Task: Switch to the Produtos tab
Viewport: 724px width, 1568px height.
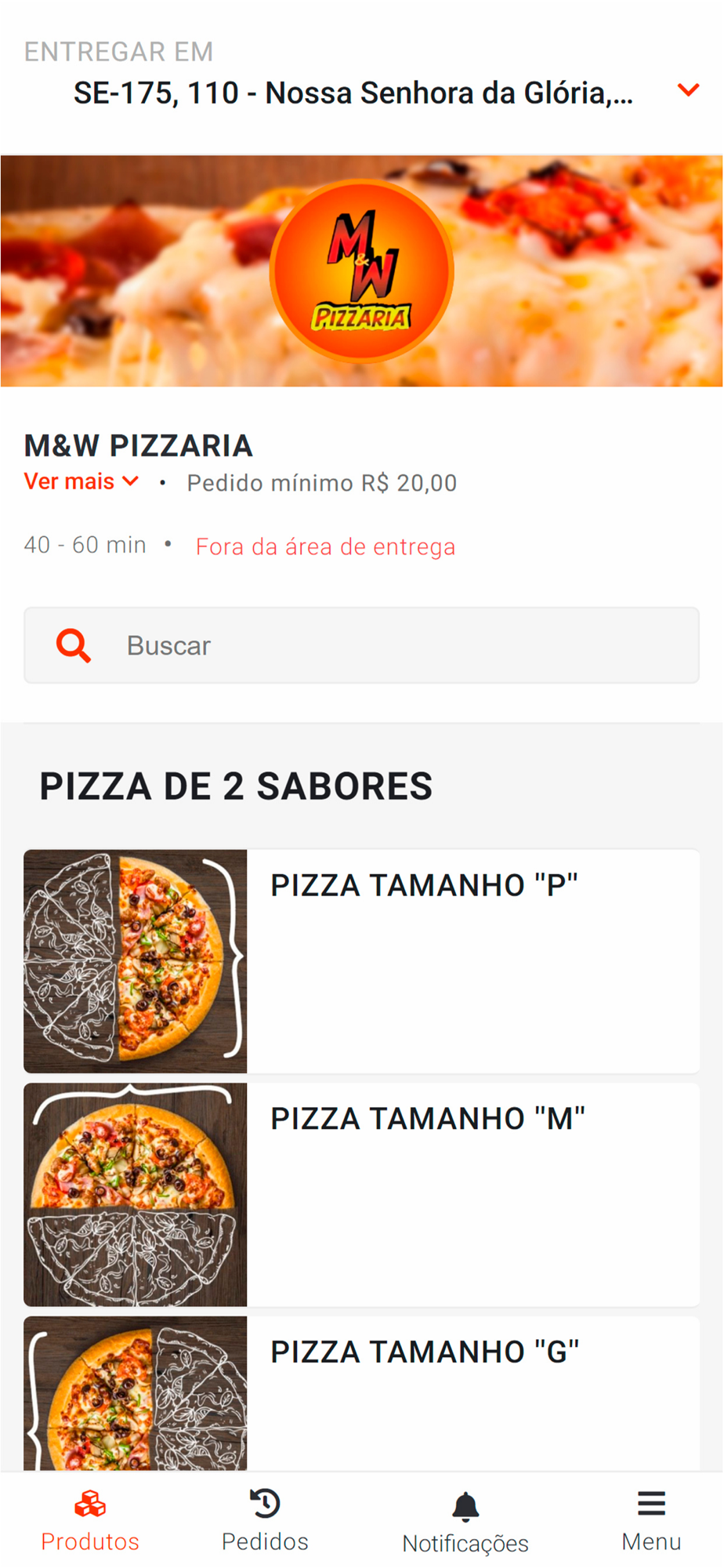Action: tap(90, 1521)
